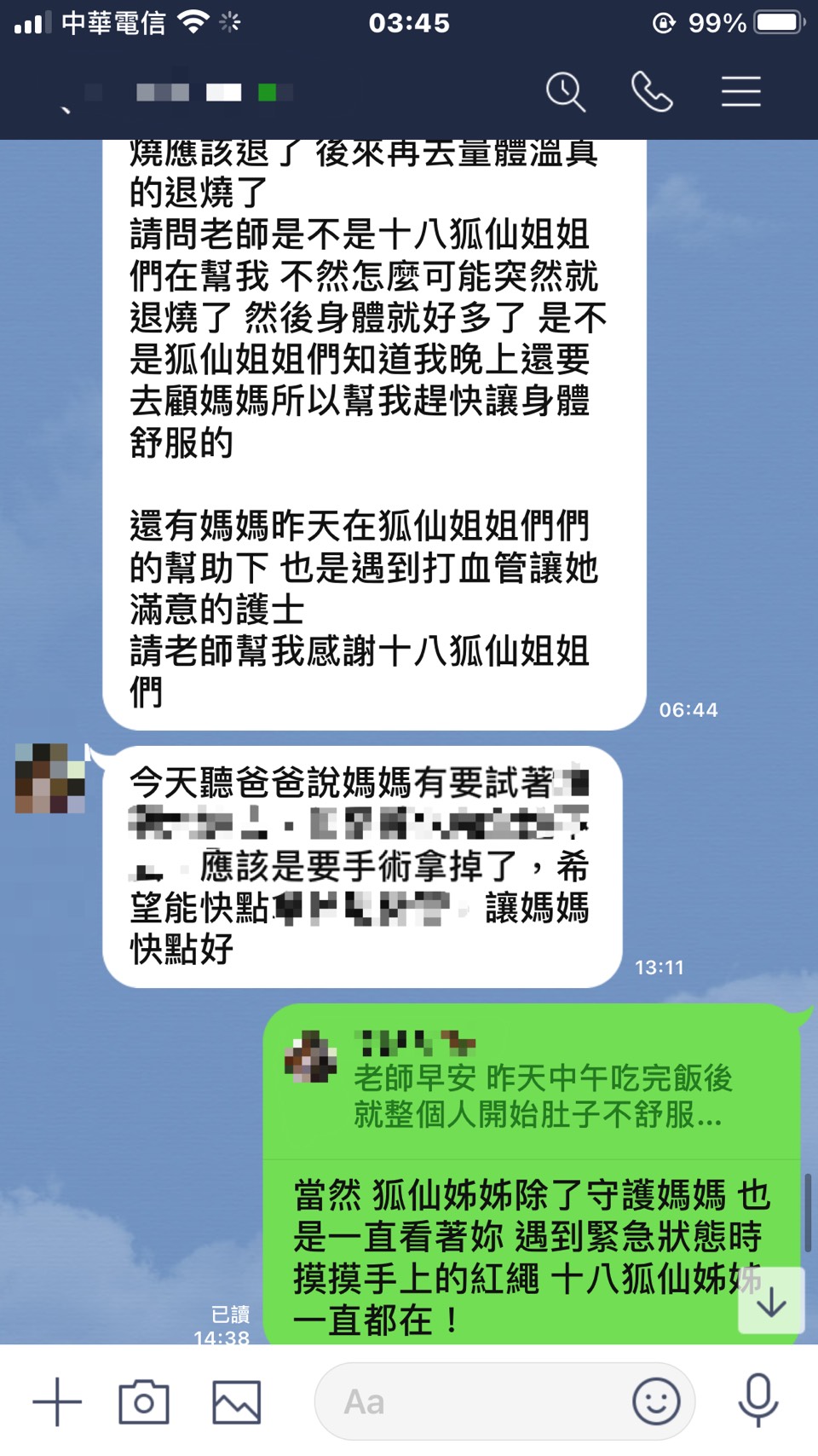The image size is (818, 1456).
Task: Open the emoji and sticker picker
Action: (x=656, y=1401)
